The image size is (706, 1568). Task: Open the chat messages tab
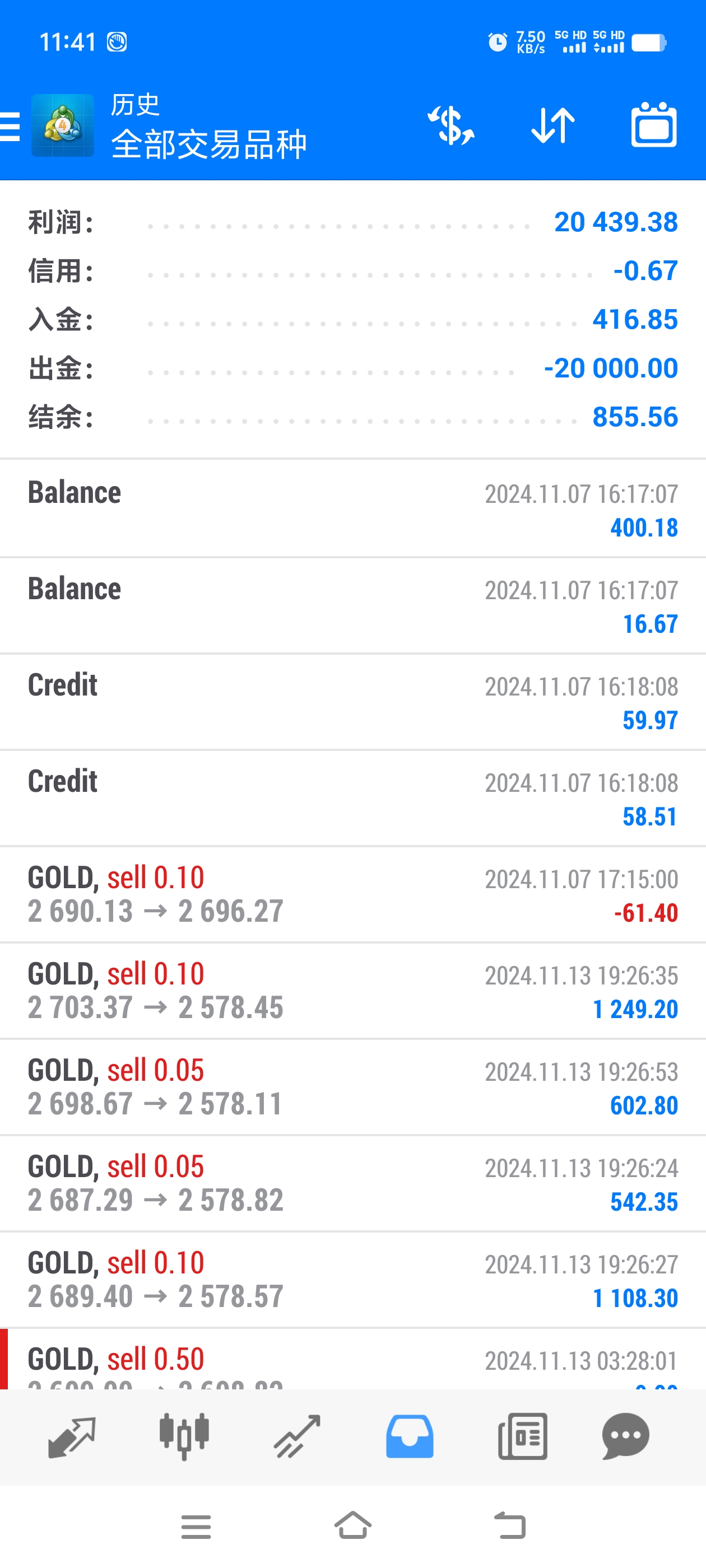625,1436
